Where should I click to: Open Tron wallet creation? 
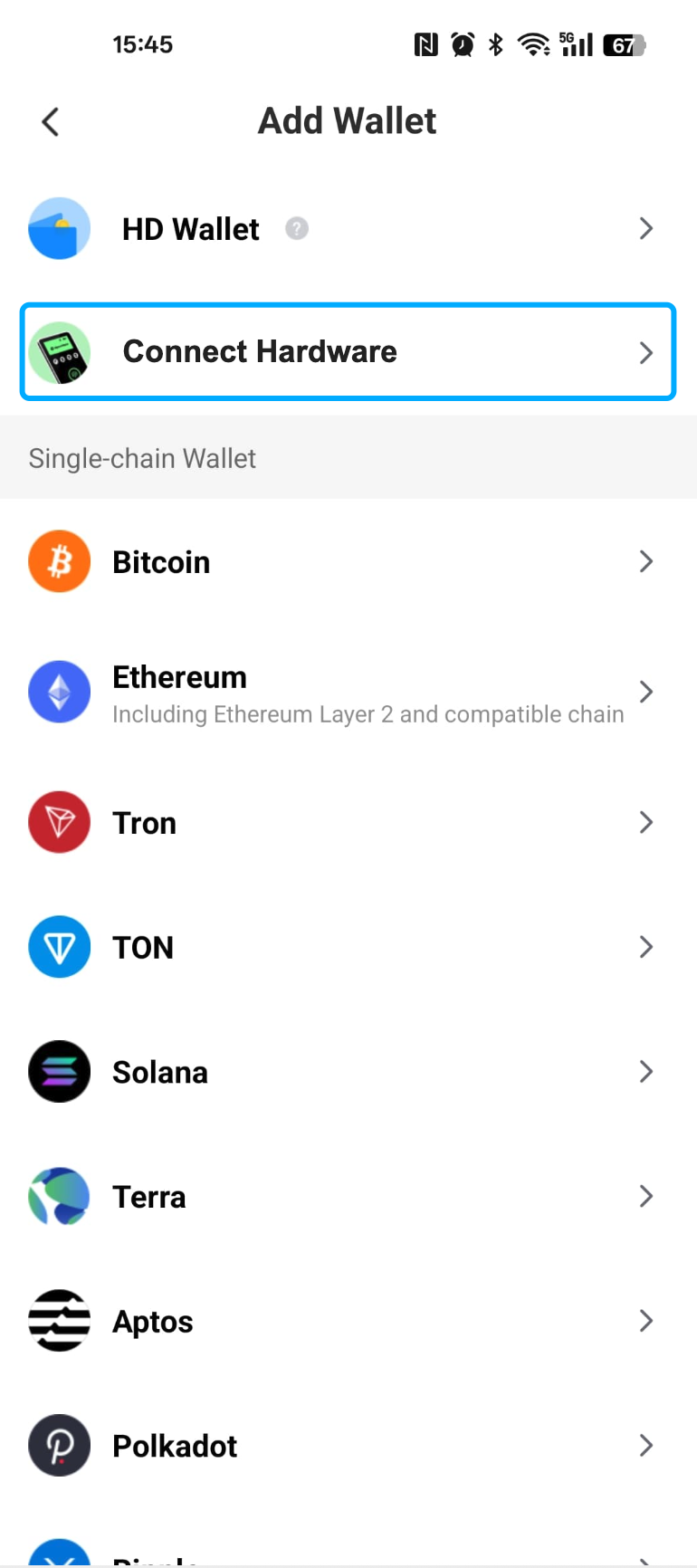coord(348,822)
